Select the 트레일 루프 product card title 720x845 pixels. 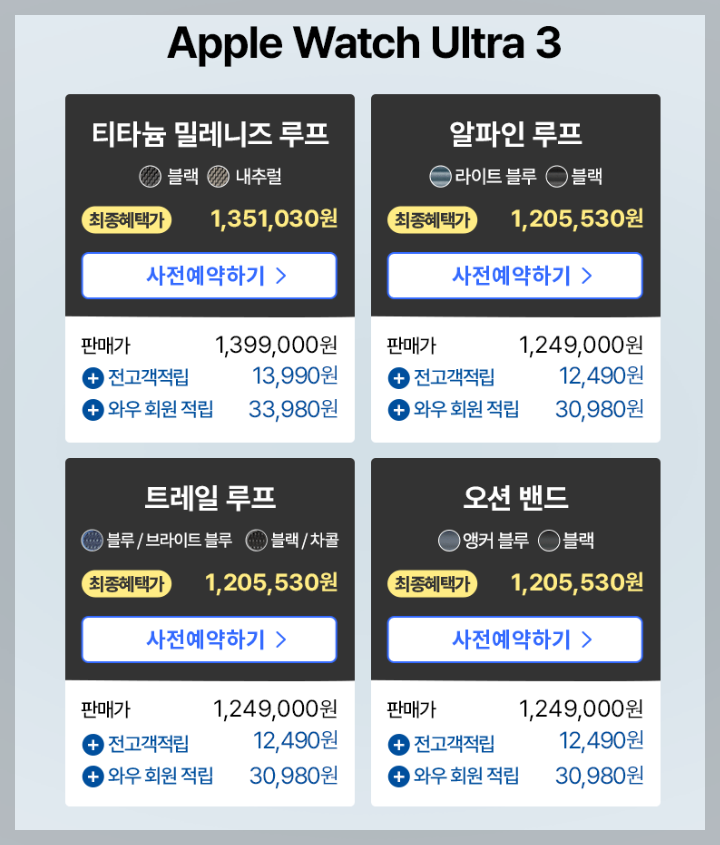209,497
